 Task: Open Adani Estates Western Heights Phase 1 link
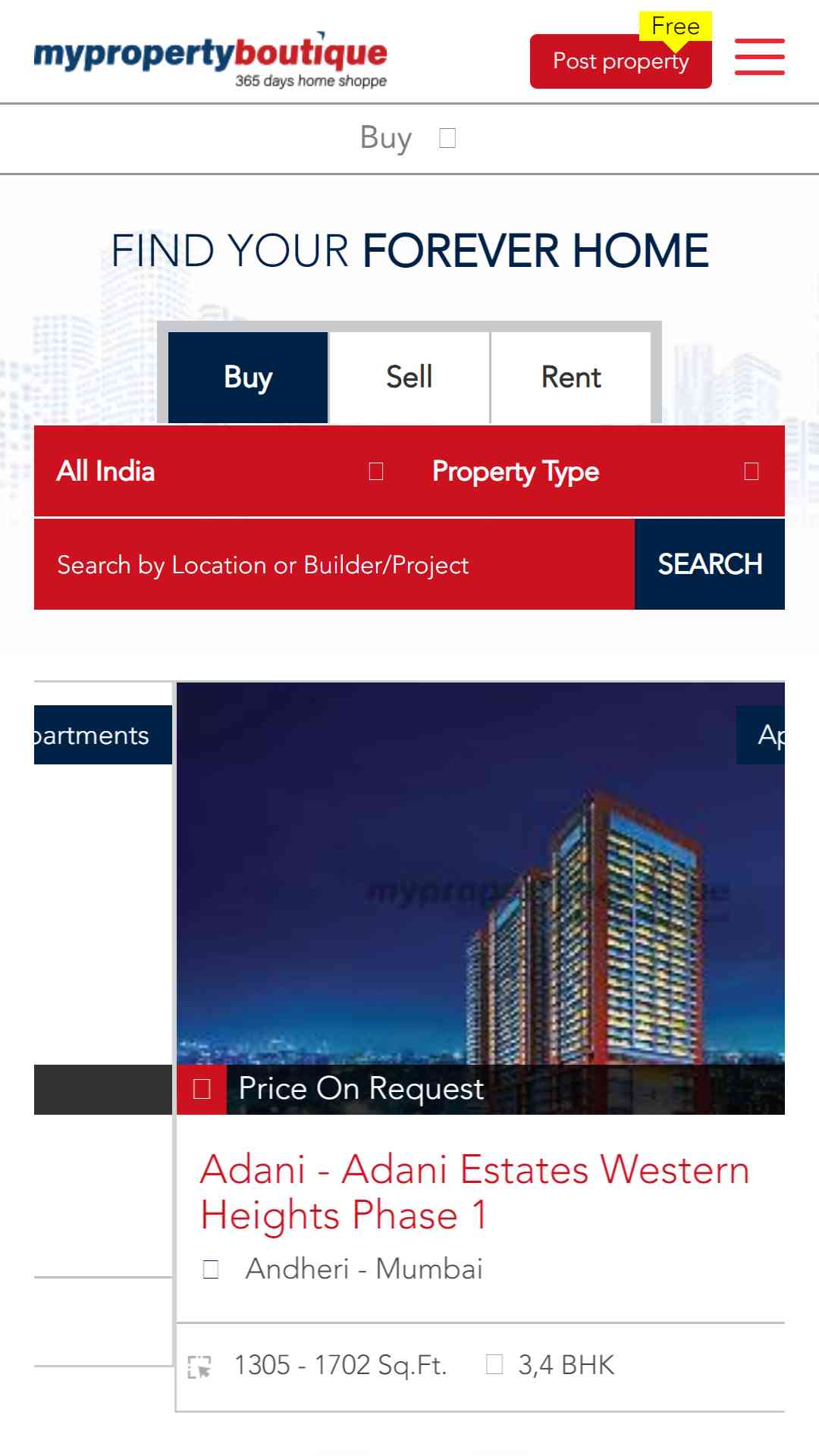click(x=475, y=1192)
